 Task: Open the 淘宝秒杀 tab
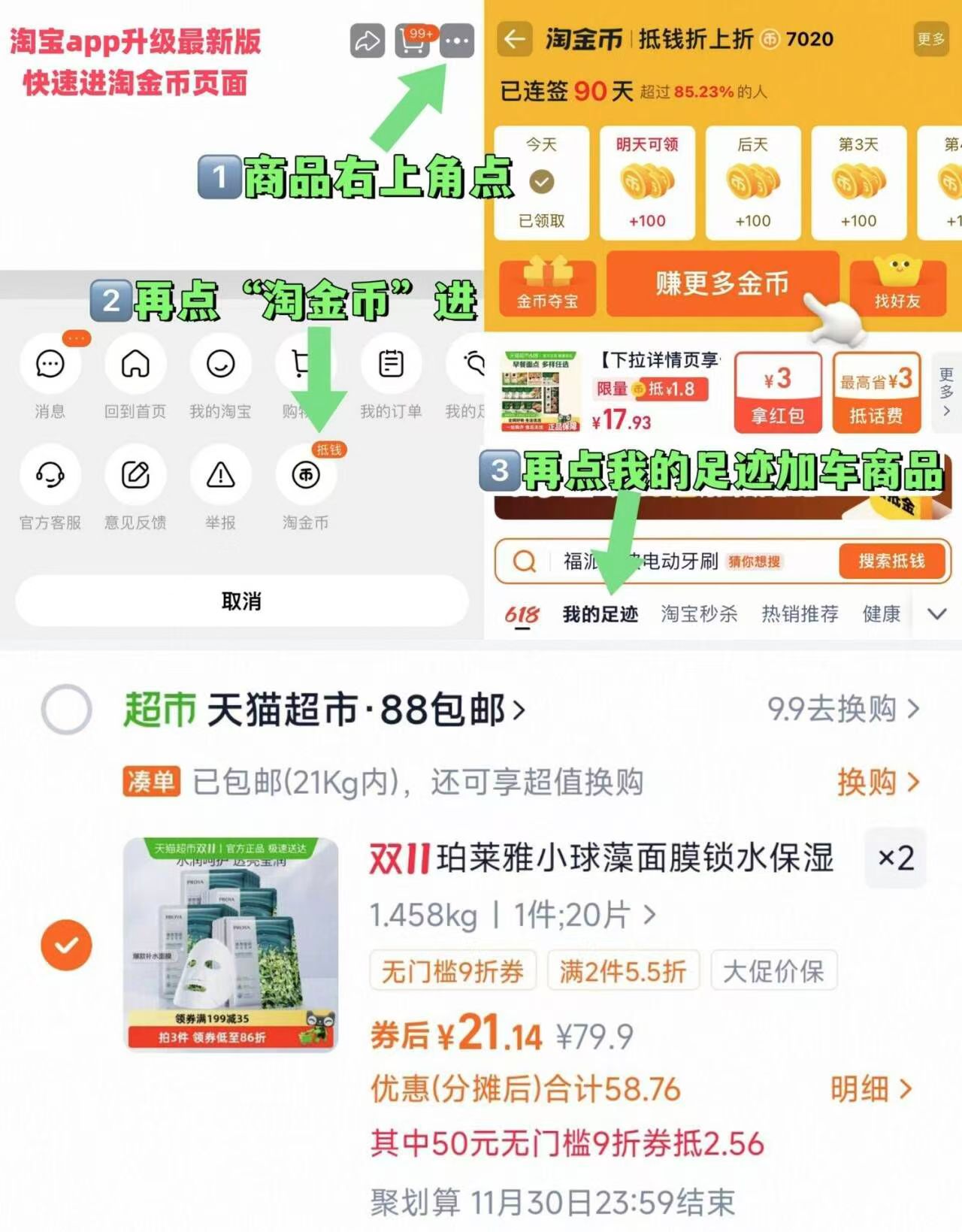point(699,613)
